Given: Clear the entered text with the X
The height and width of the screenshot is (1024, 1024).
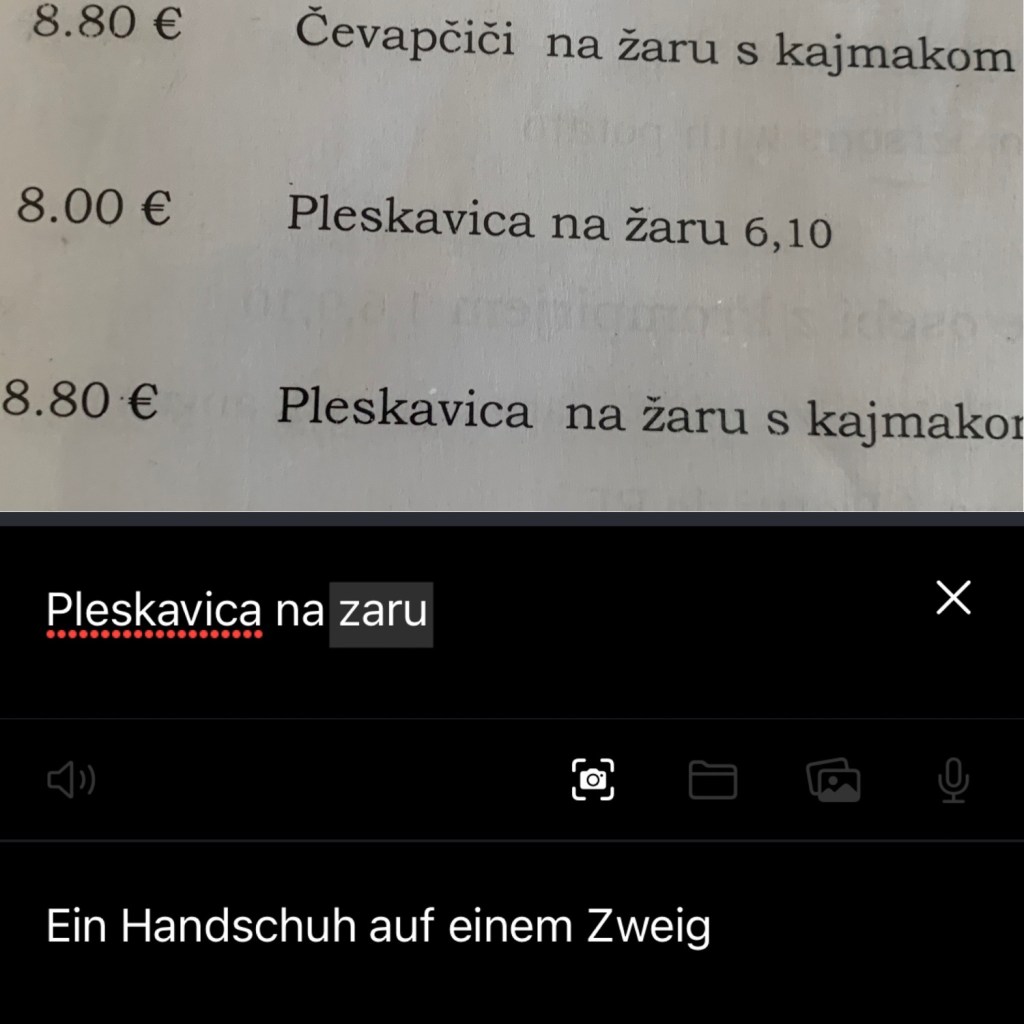Looking at the screenshot, I should [953, 598].
